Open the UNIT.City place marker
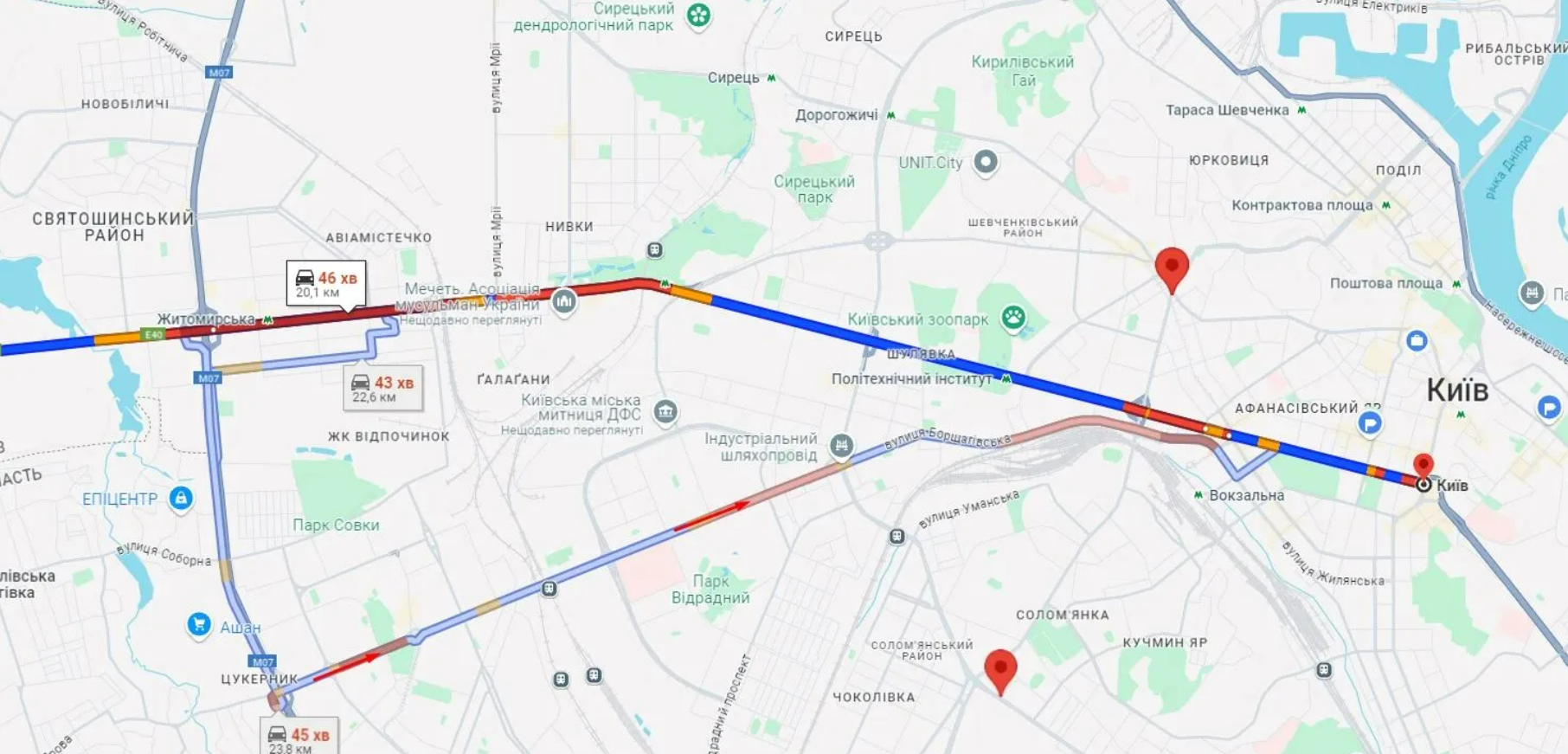1568x754 pixels. [986, 162]
